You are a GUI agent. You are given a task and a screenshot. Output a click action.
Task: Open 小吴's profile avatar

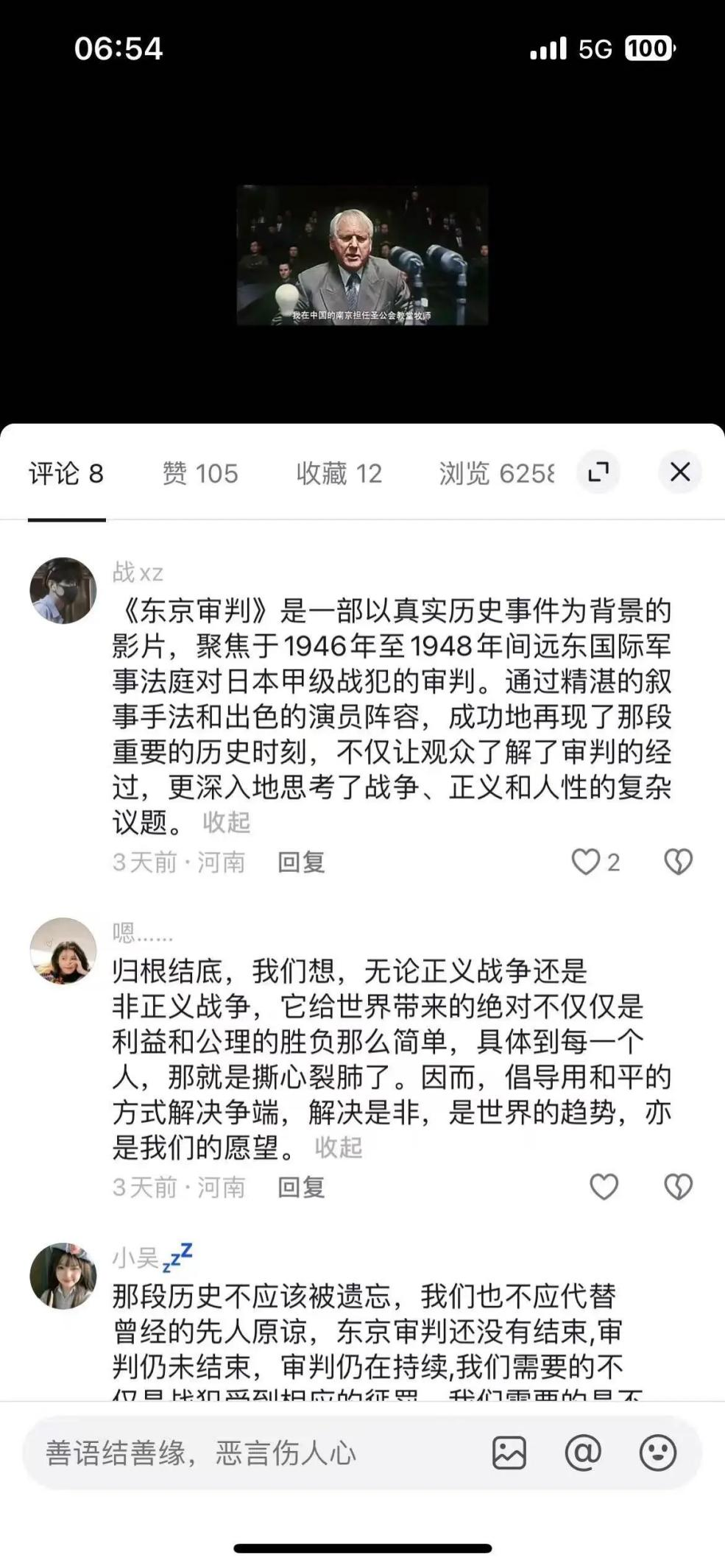(63, 1276)
